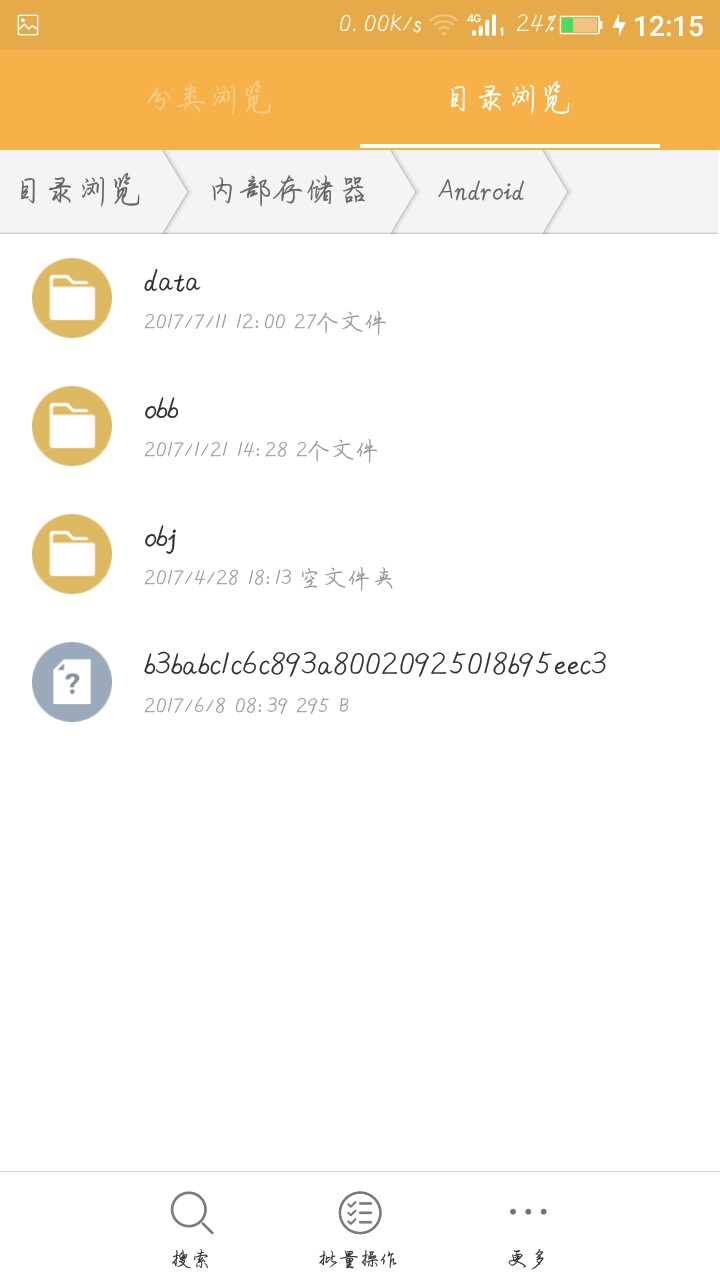Screen dimensions: 720x1280
Task: Open the obb folder
Action: click(360, 426)
